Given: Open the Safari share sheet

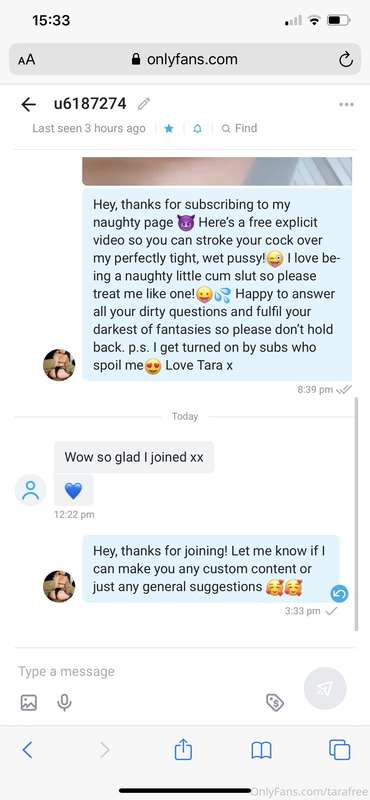Looking at the screenshot, I should (183, 749).
